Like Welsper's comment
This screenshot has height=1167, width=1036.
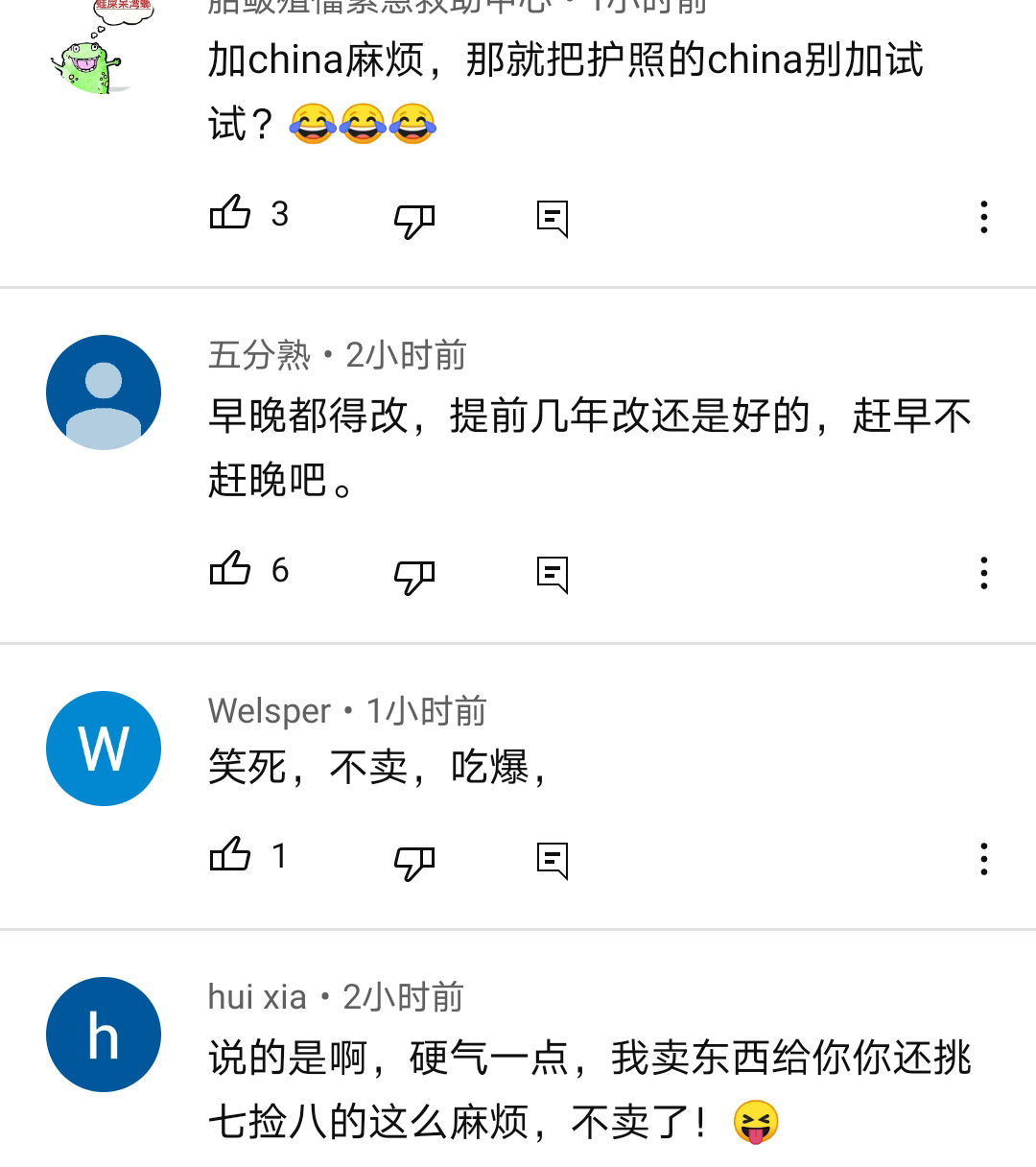pos(230,854)
